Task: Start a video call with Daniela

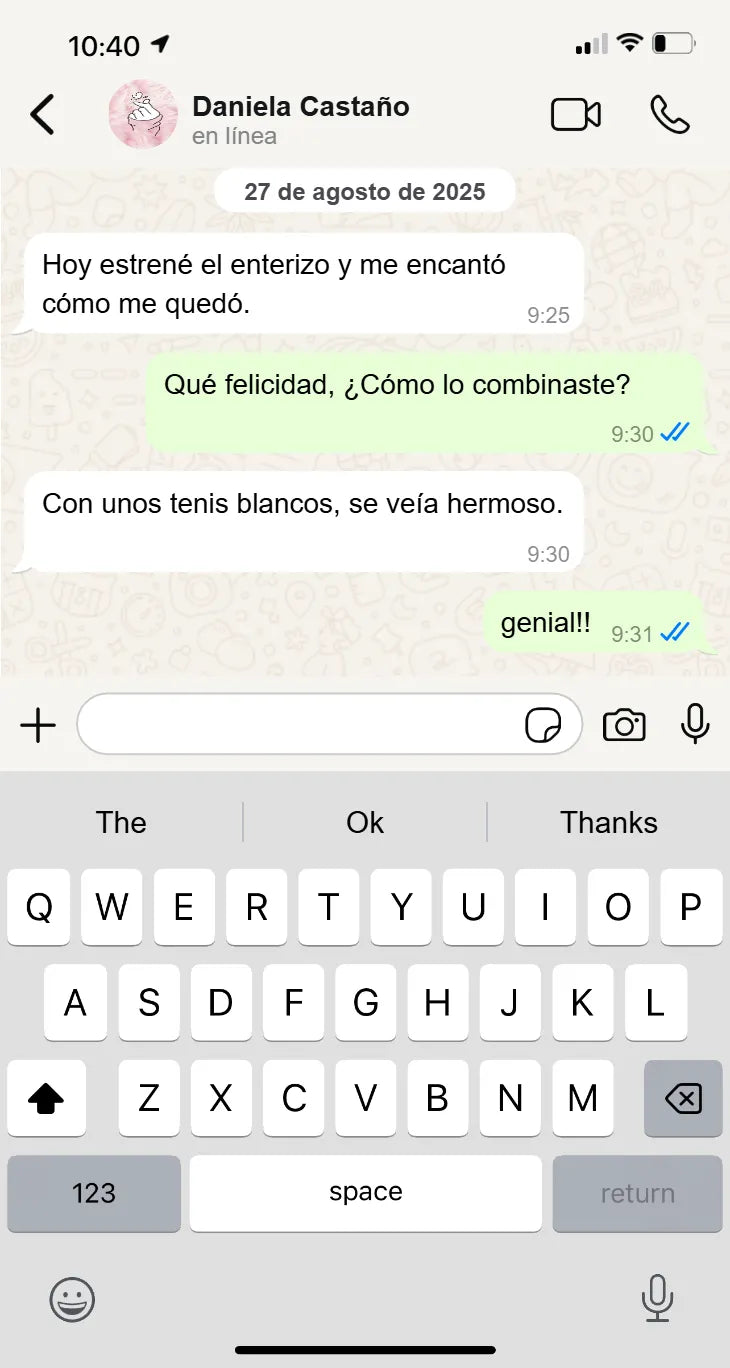Action: tap(576, 115)
